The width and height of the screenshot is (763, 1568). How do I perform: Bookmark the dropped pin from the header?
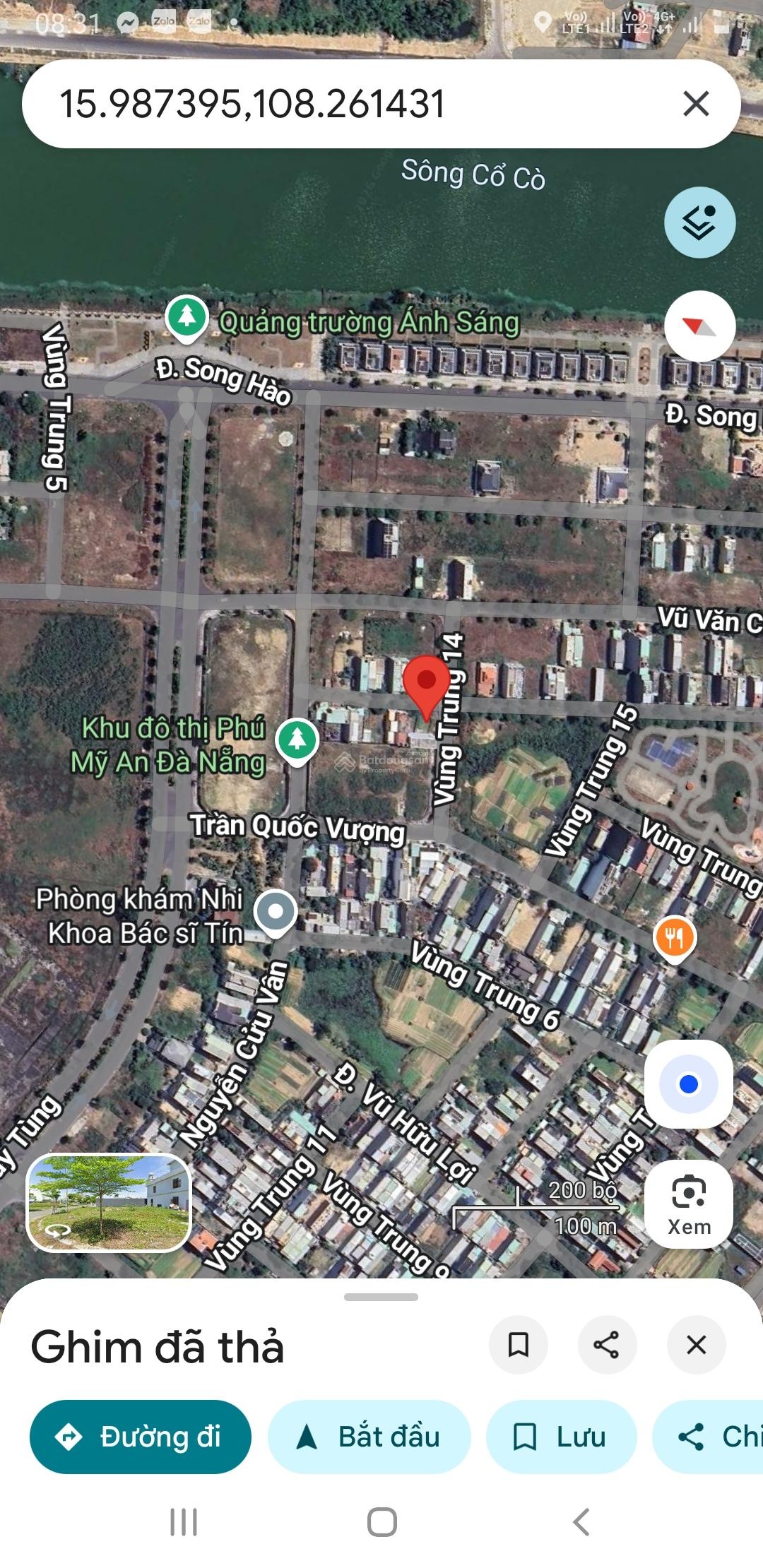click(519, 1345)
